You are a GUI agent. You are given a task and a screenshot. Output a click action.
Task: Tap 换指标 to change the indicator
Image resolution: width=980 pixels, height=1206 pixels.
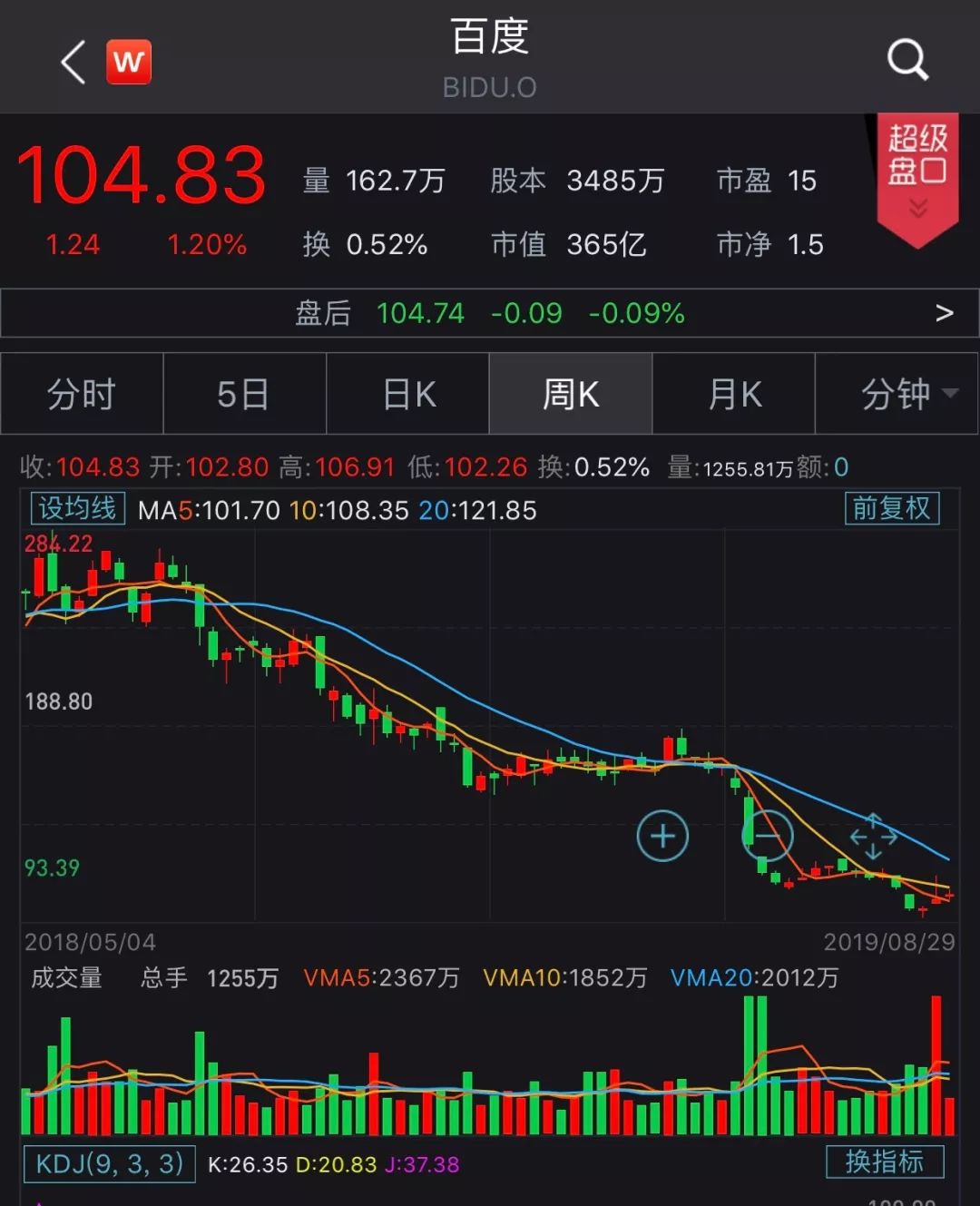coord(885,1162)
